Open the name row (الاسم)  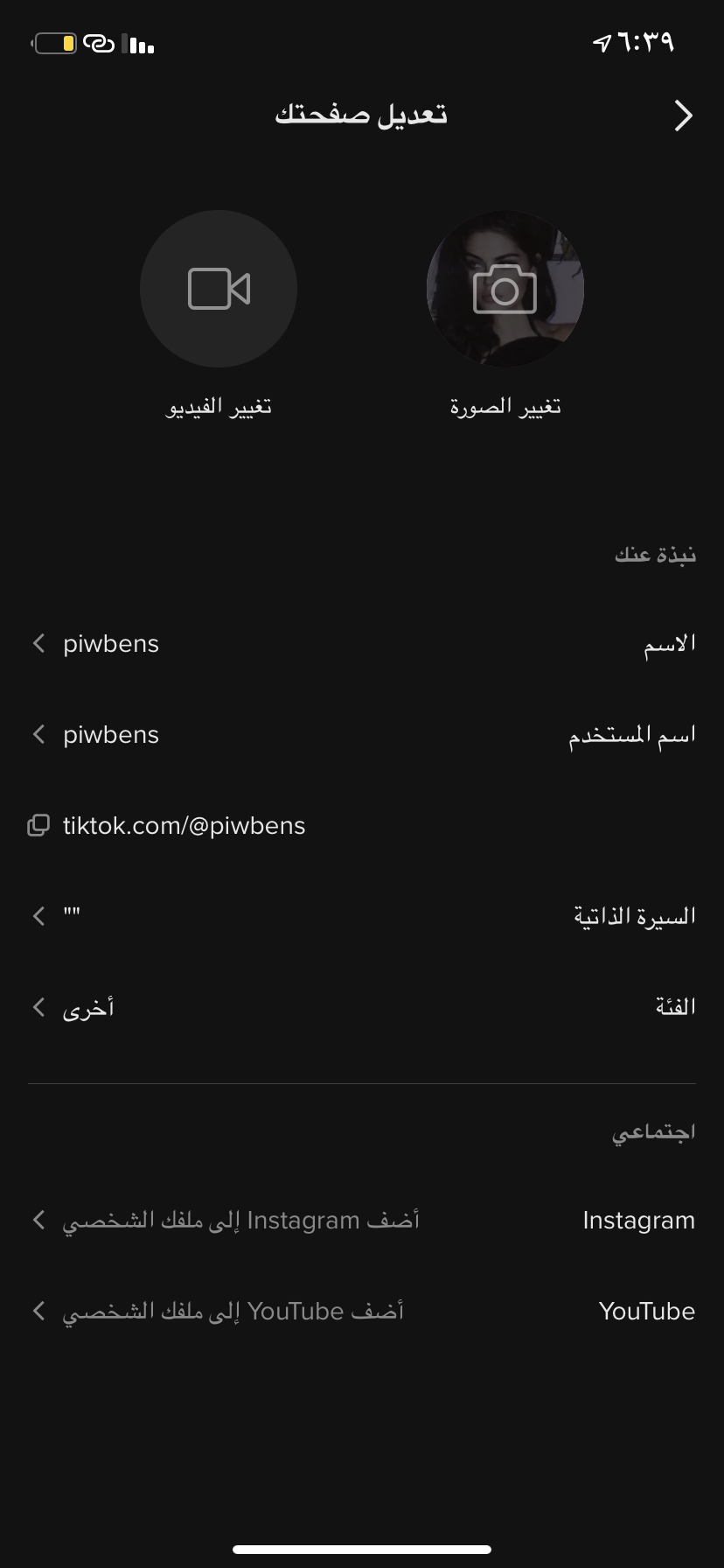[x=362, y=644]
